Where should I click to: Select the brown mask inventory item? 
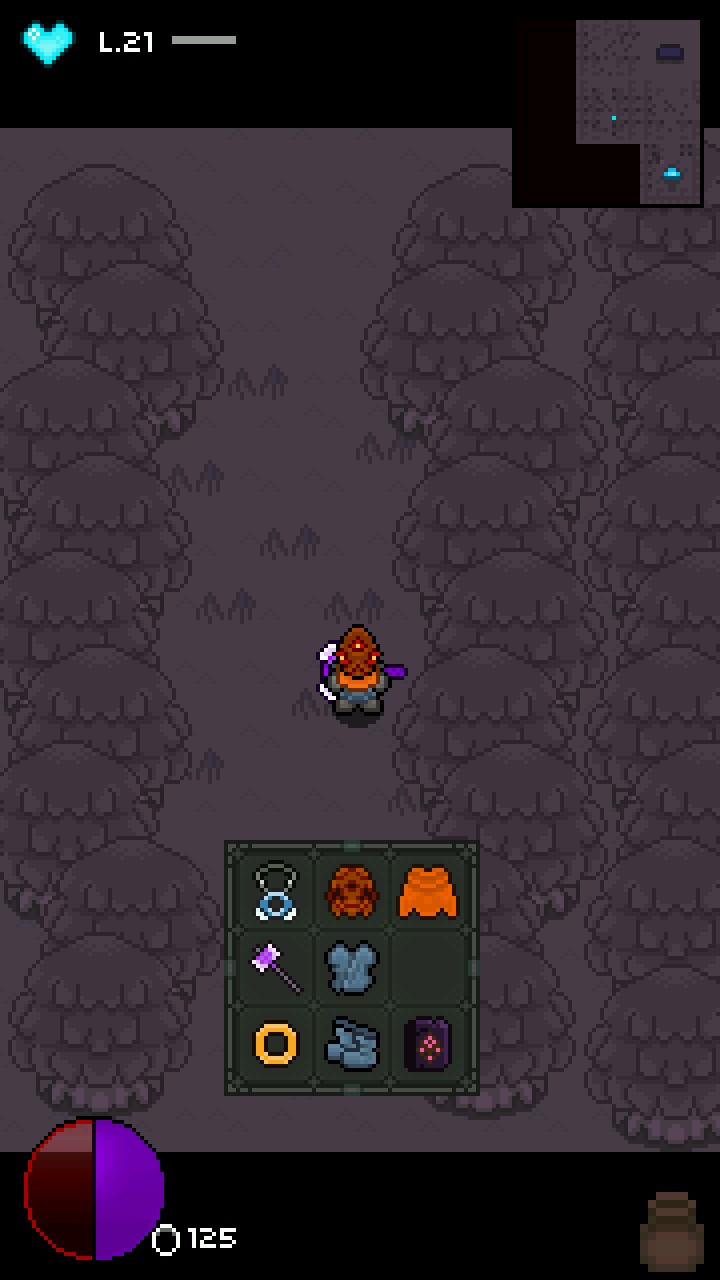(352, 893)
